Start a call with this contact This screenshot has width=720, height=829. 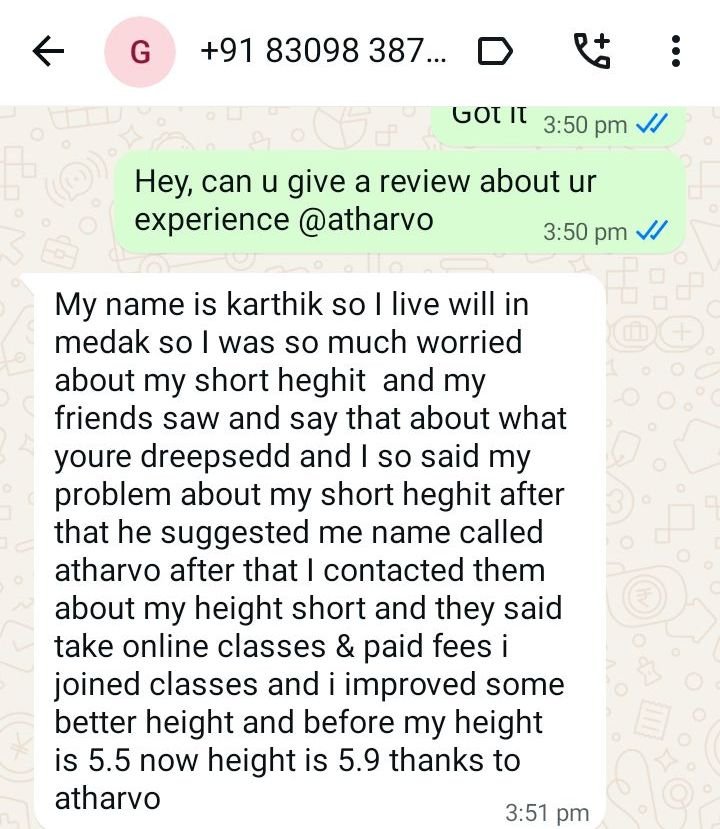591,51
